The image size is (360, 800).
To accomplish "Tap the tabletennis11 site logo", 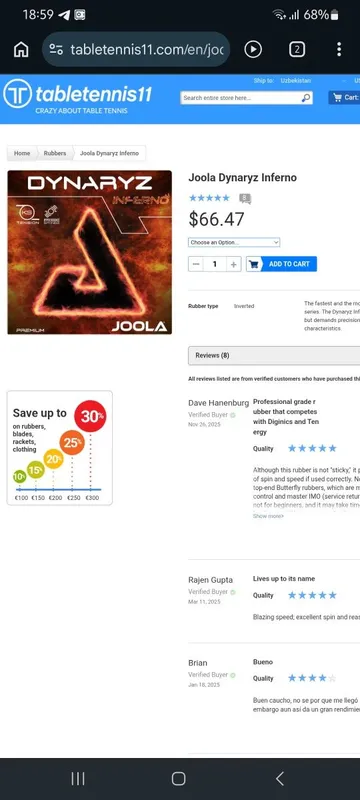I will [78, 96].
